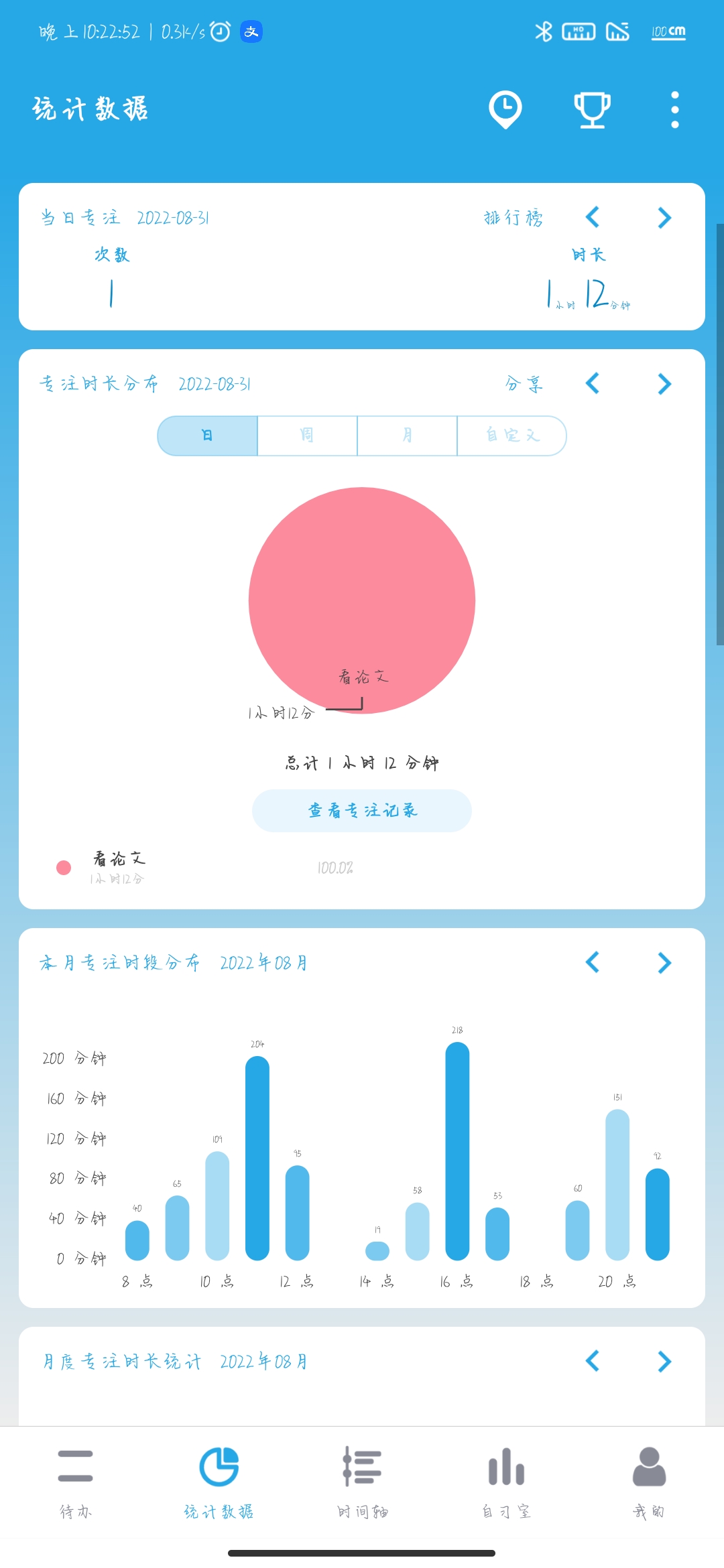Open the three-dot overflow menu

tap(674, 109)
